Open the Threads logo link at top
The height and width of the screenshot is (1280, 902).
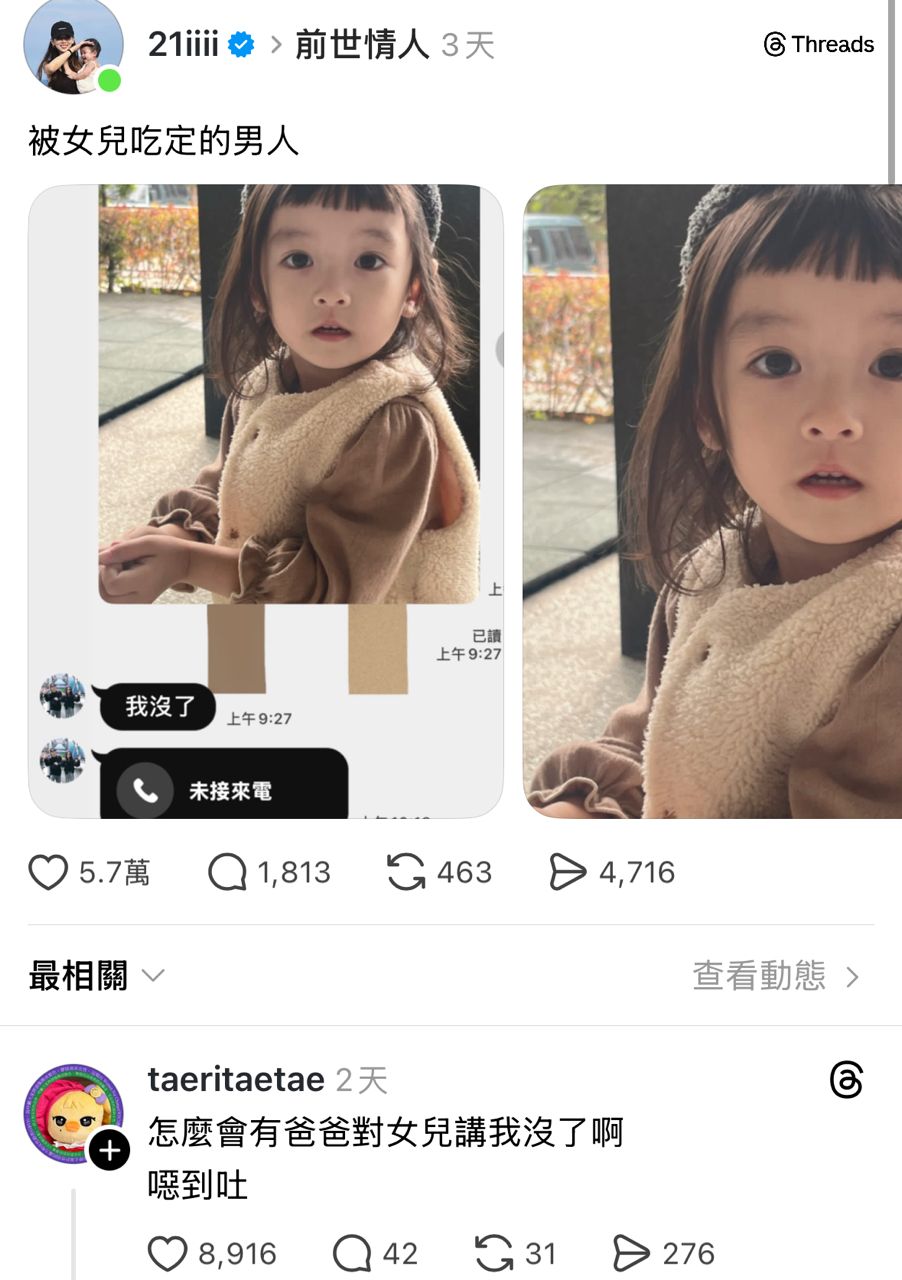(818, 44)
